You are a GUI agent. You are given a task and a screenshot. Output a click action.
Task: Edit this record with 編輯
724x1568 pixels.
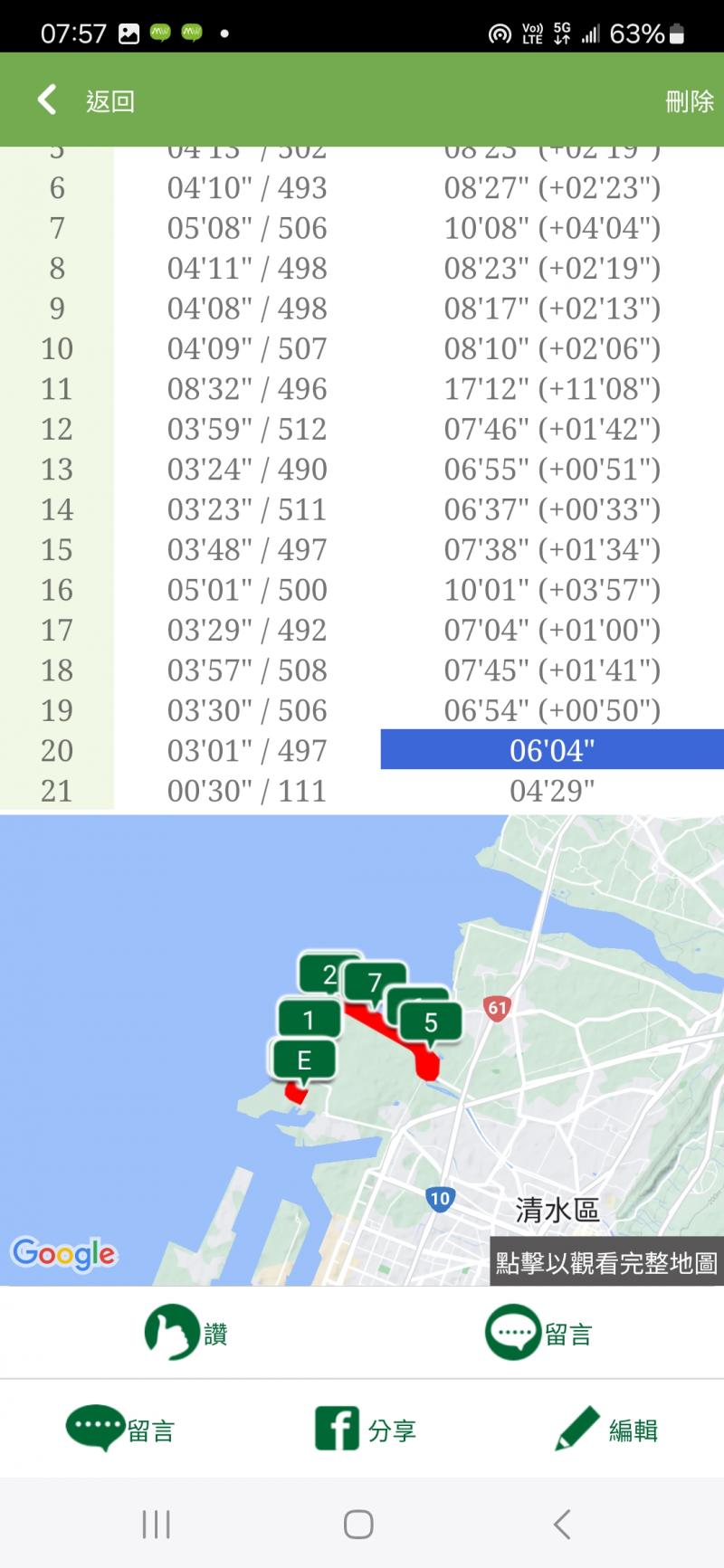(x=606, y=1429)
